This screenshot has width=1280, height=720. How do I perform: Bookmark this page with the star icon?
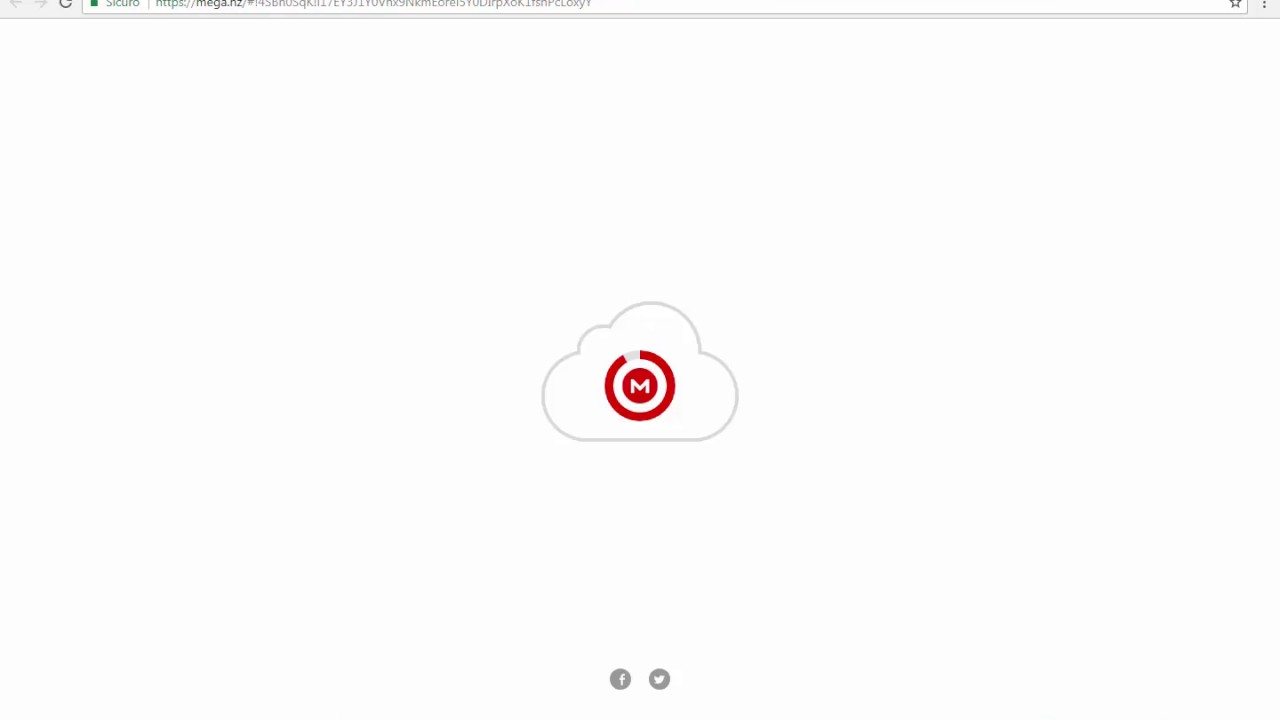1235,4
